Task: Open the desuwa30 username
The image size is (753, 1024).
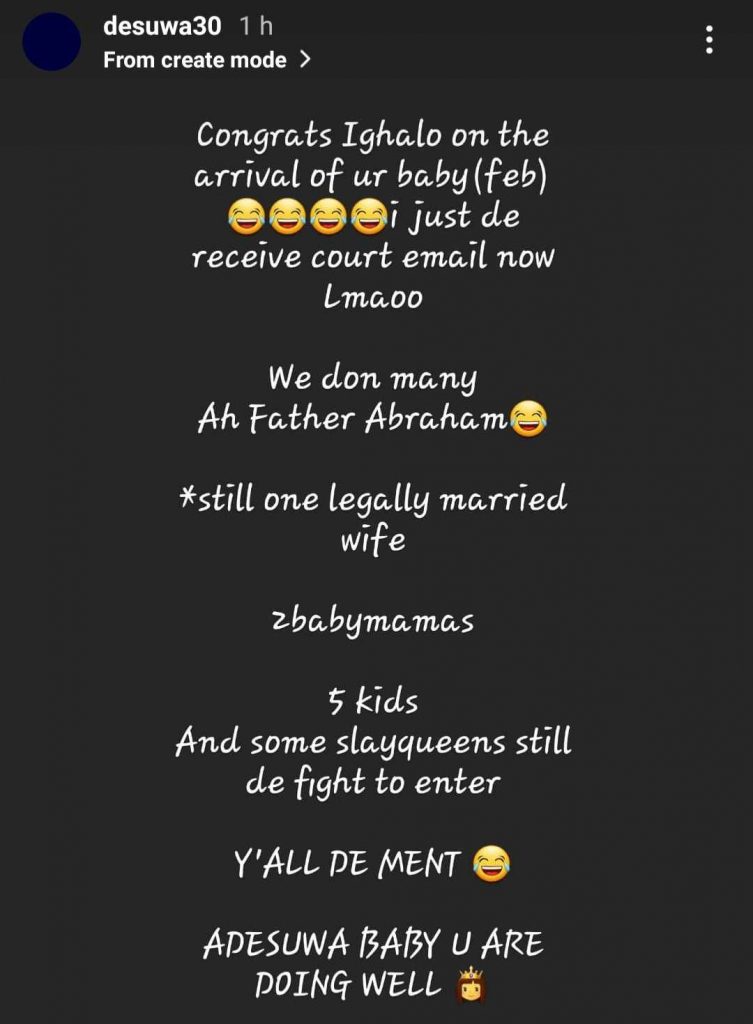Action: coord(161,27)
